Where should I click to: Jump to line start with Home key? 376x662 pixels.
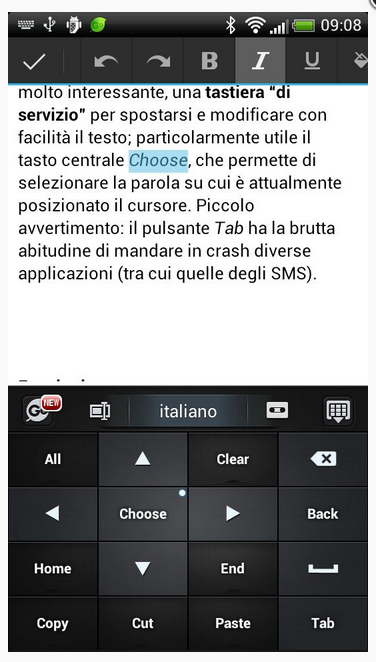coord(53,569)
